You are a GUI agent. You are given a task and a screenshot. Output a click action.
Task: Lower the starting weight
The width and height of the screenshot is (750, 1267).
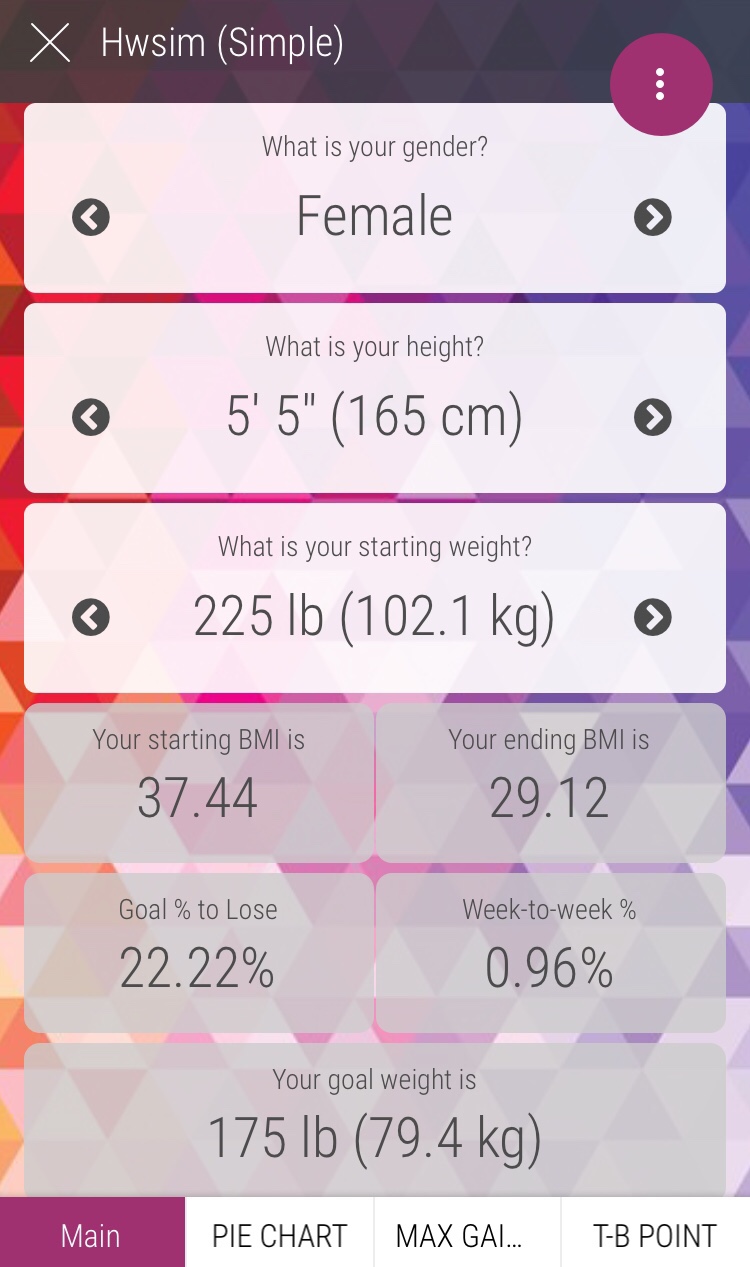(x=91, y=617)
